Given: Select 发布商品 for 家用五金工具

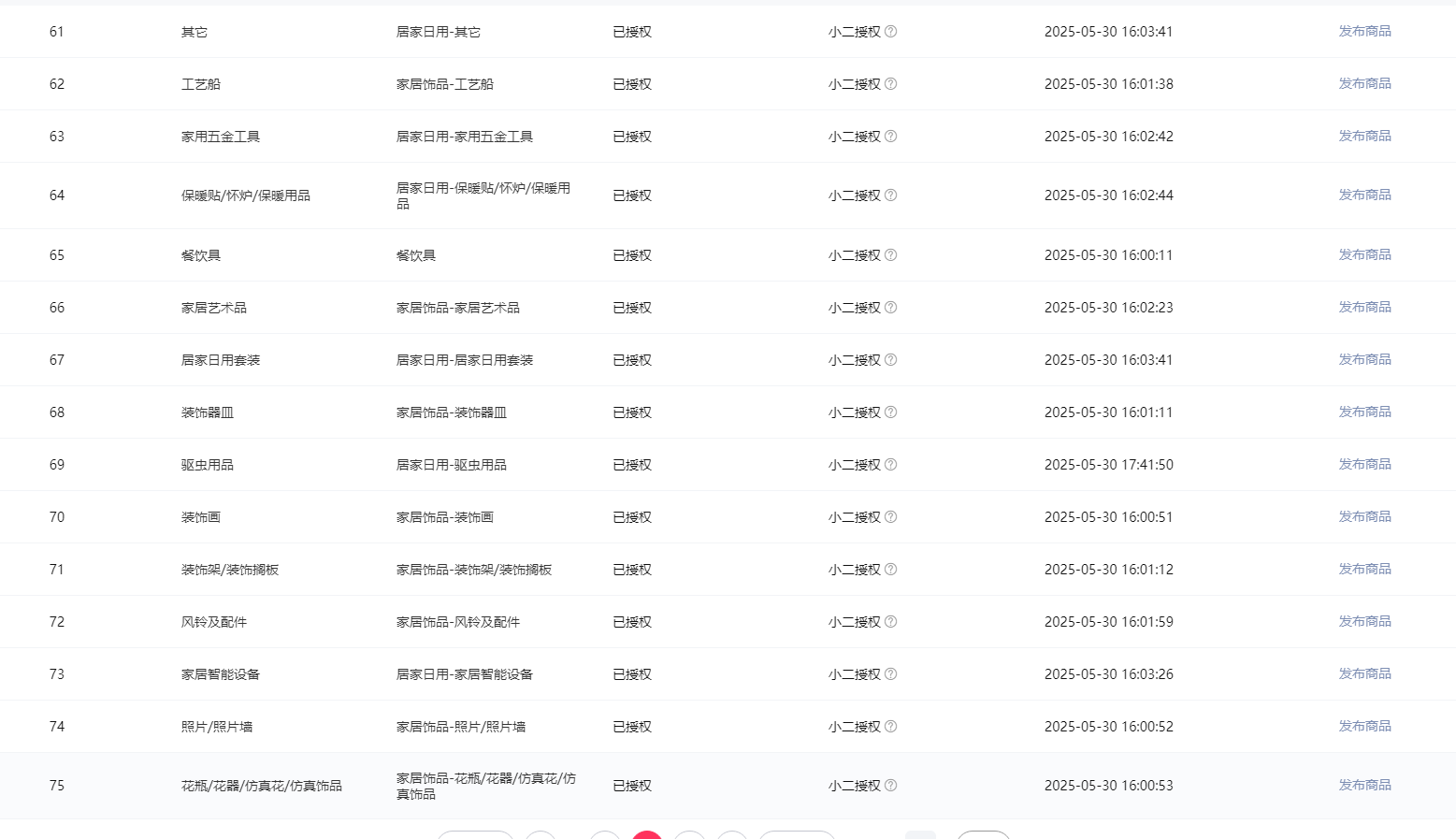Looking at the screenshot, I should tap(1364, 136).
